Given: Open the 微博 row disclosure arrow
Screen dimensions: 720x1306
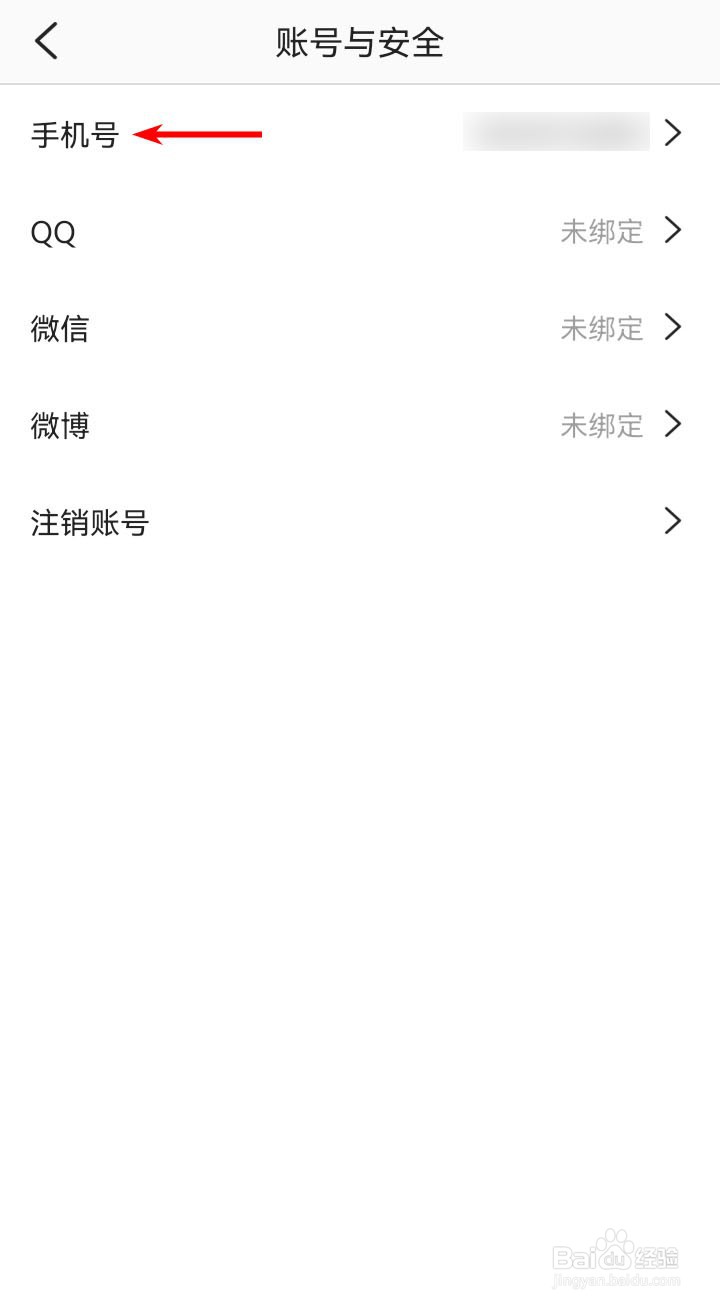Looking at the screenshot, I should 672,424.
